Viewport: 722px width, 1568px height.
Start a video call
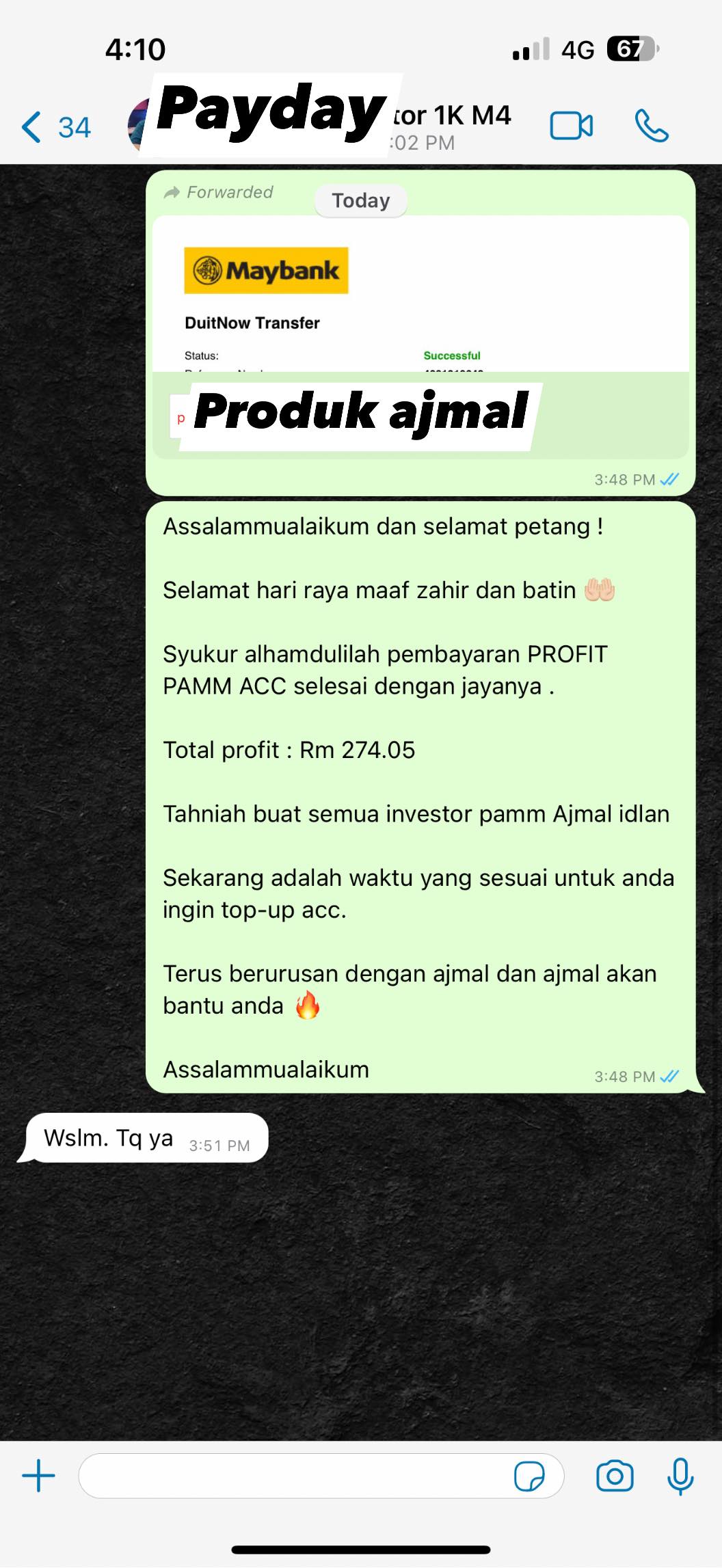[571, 126]
